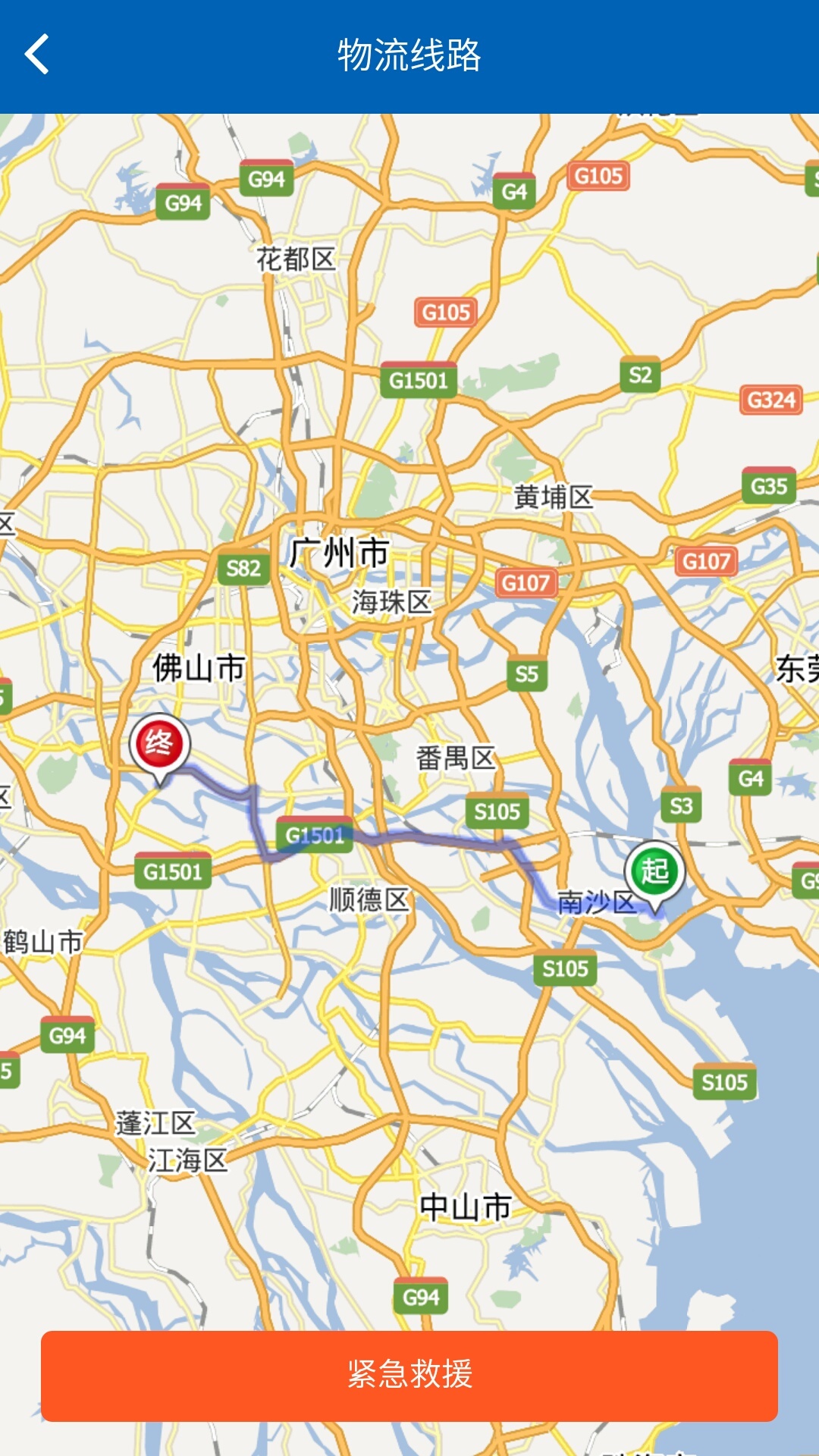The image size is (819, 1456).
Task: Go back from the 物流线路 screen
Action: pos(36,55)
